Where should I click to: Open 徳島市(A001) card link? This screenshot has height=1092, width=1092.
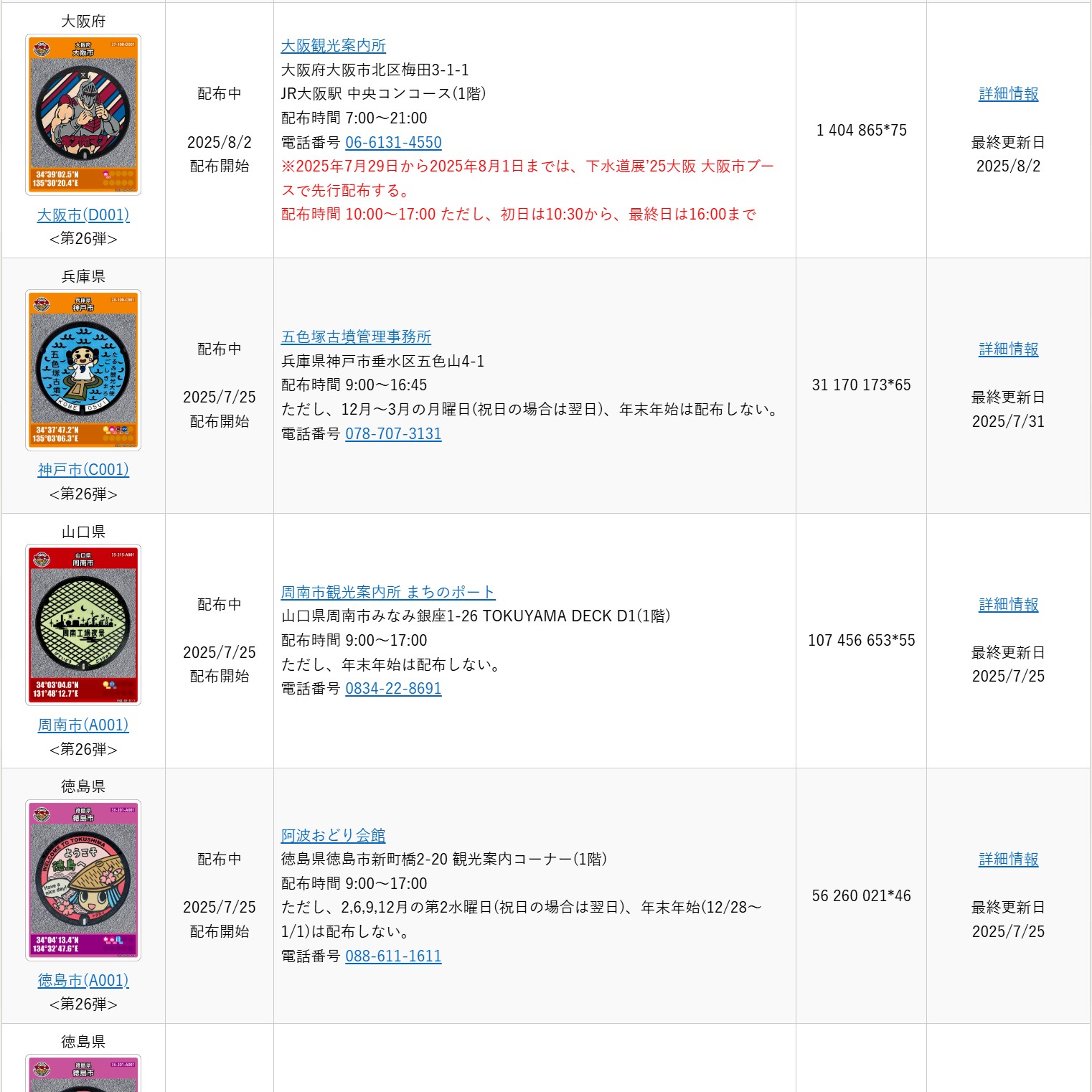click(83, 980)
